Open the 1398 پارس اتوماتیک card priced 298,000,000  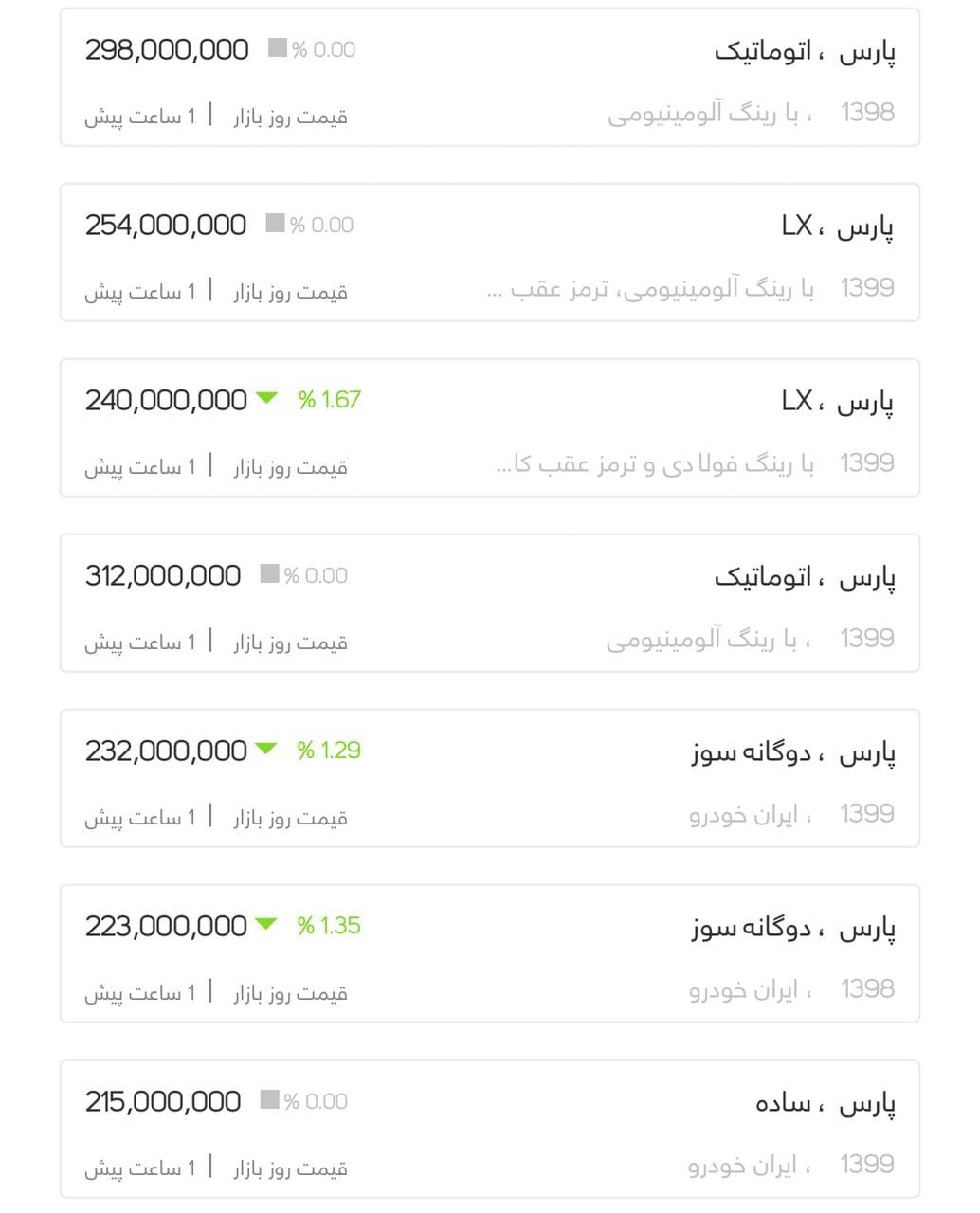pyautogui.click(x=489, y=78)
